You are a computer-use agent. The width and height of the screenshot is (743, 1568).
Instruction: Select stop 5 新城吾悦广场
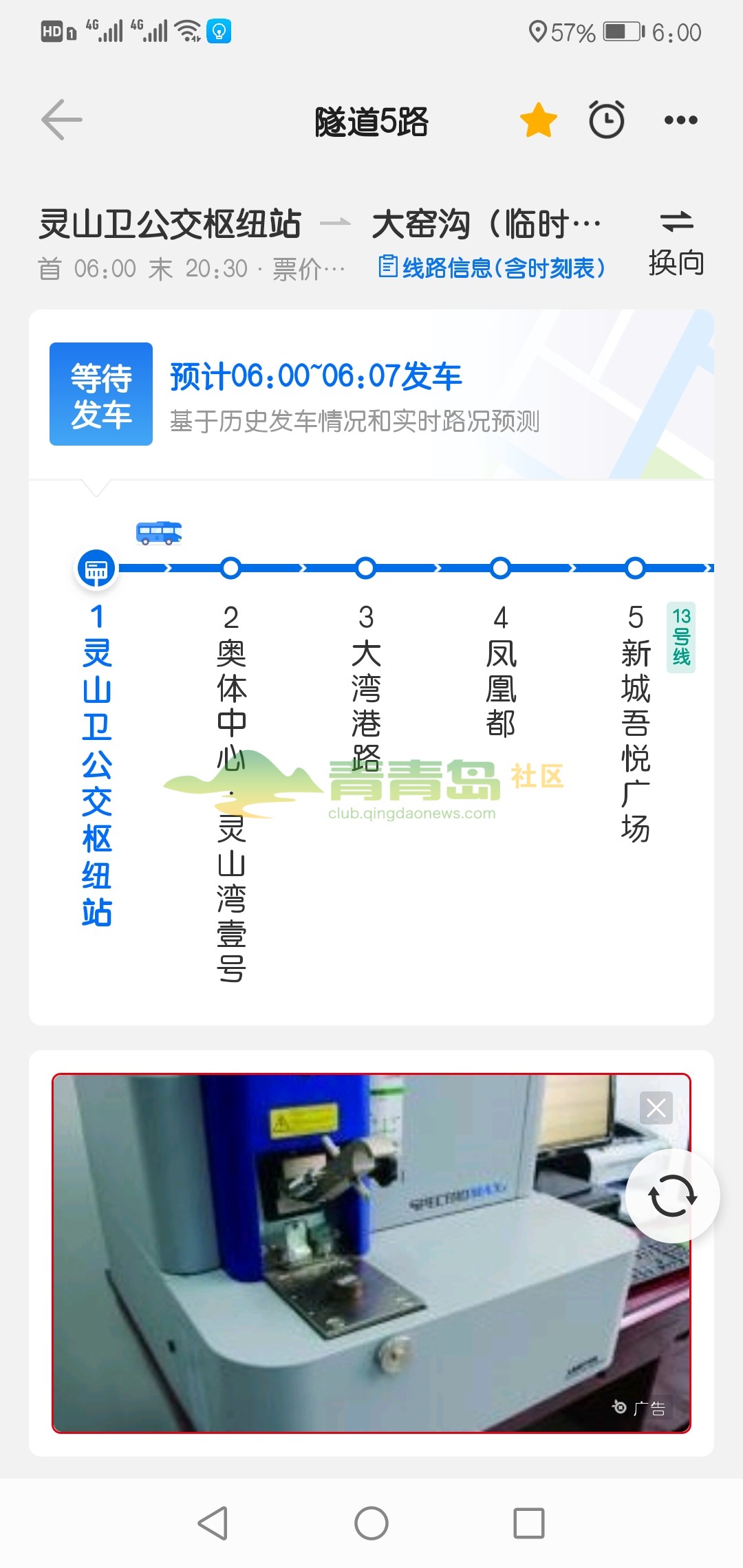click(x=635, y=722)
